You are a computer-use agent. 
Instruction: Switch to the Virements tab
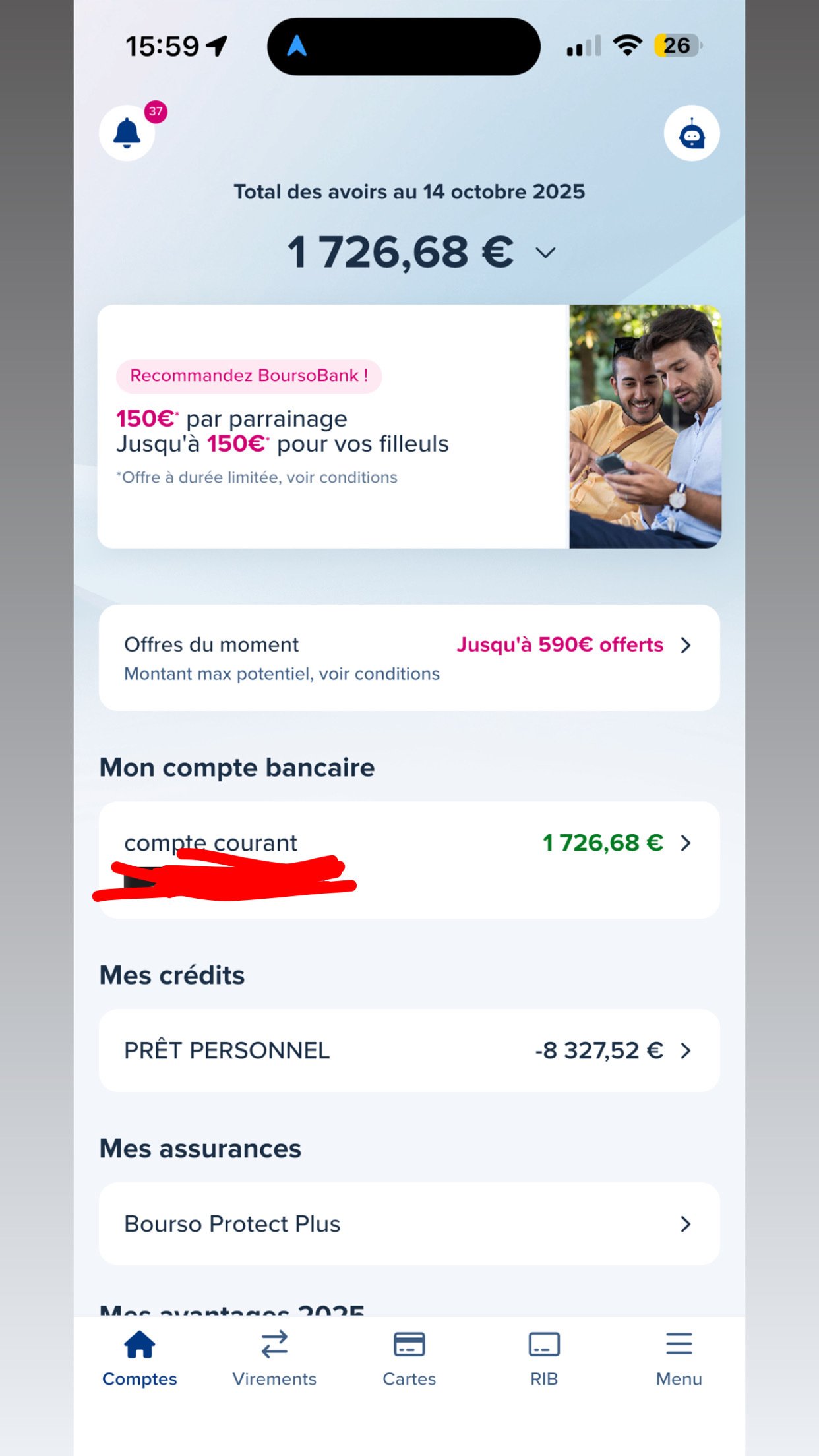click(x=274, y=1357)
